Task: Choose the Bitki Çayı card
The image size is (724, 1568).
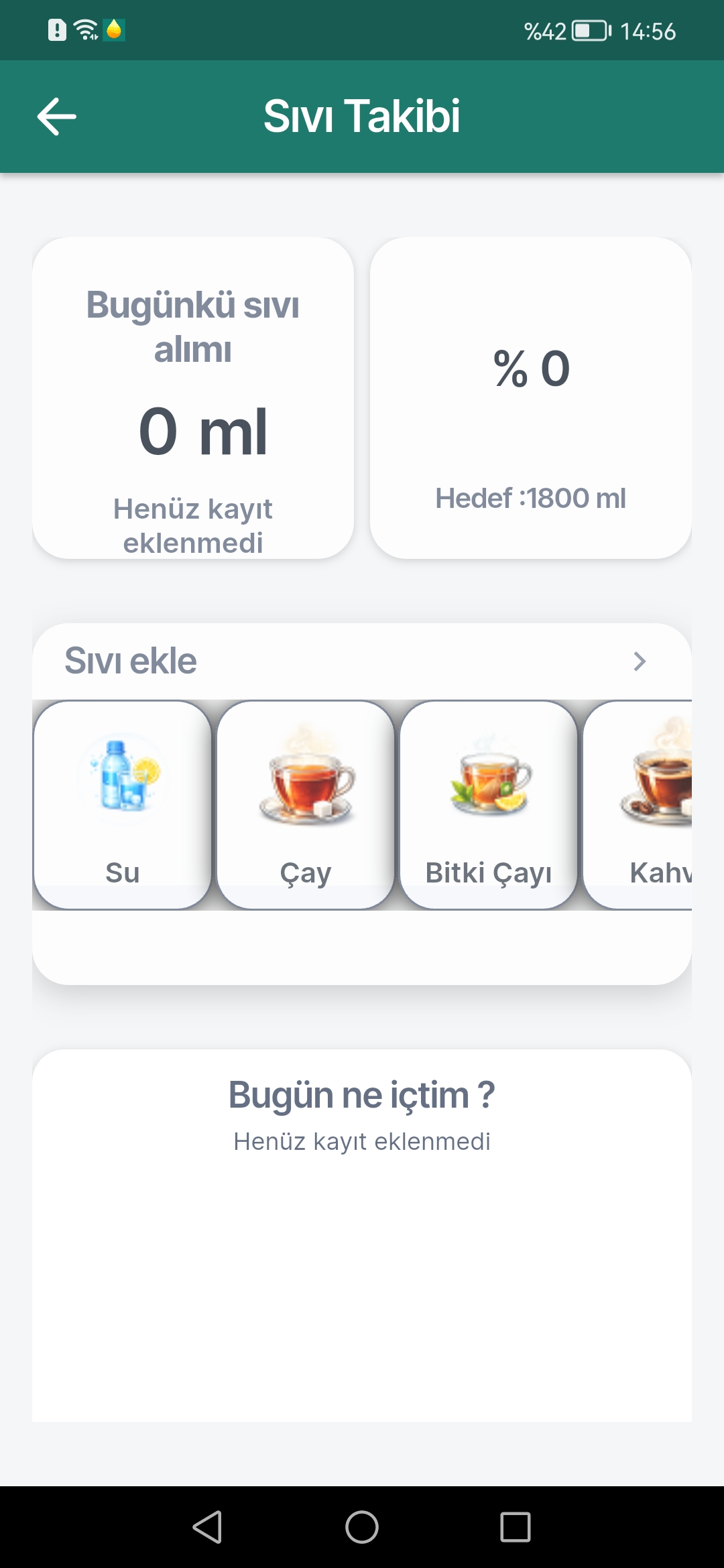Action: pyautogui.click(x=489, y=805)
